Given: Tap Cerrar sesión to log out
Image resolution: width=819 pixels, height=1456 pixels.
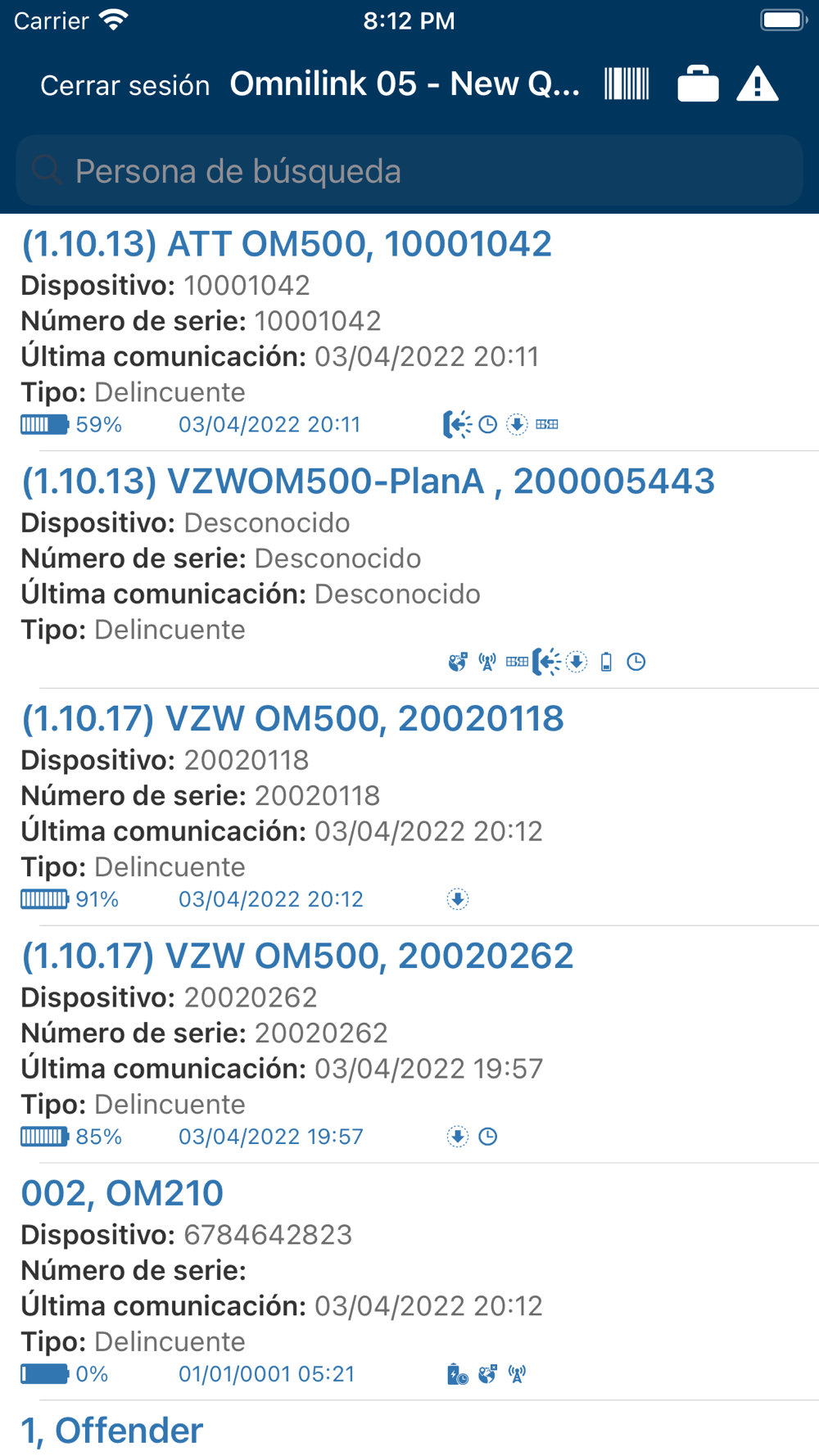Looking at the screenshot, I should [124, 85].
